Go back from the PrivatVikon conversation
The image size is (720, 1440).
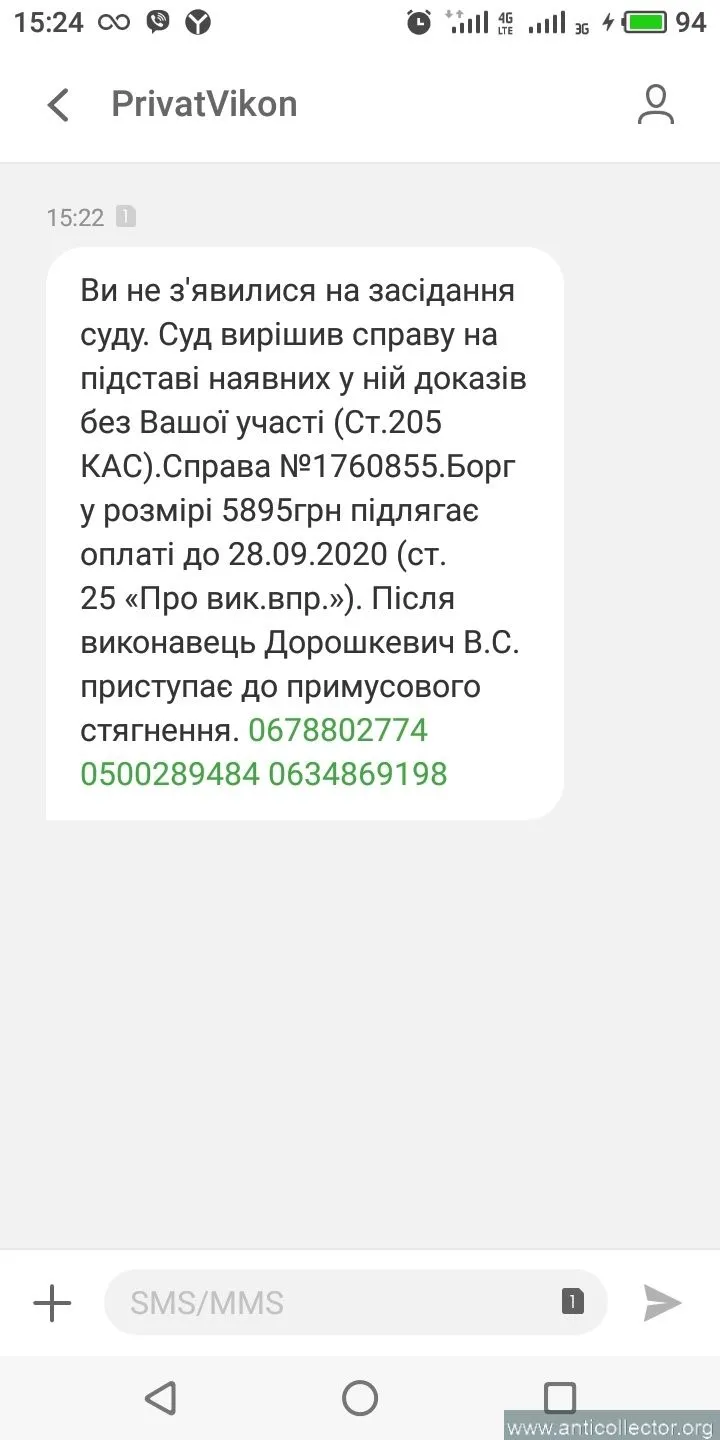pyautogui.click(x=58, y=105)
